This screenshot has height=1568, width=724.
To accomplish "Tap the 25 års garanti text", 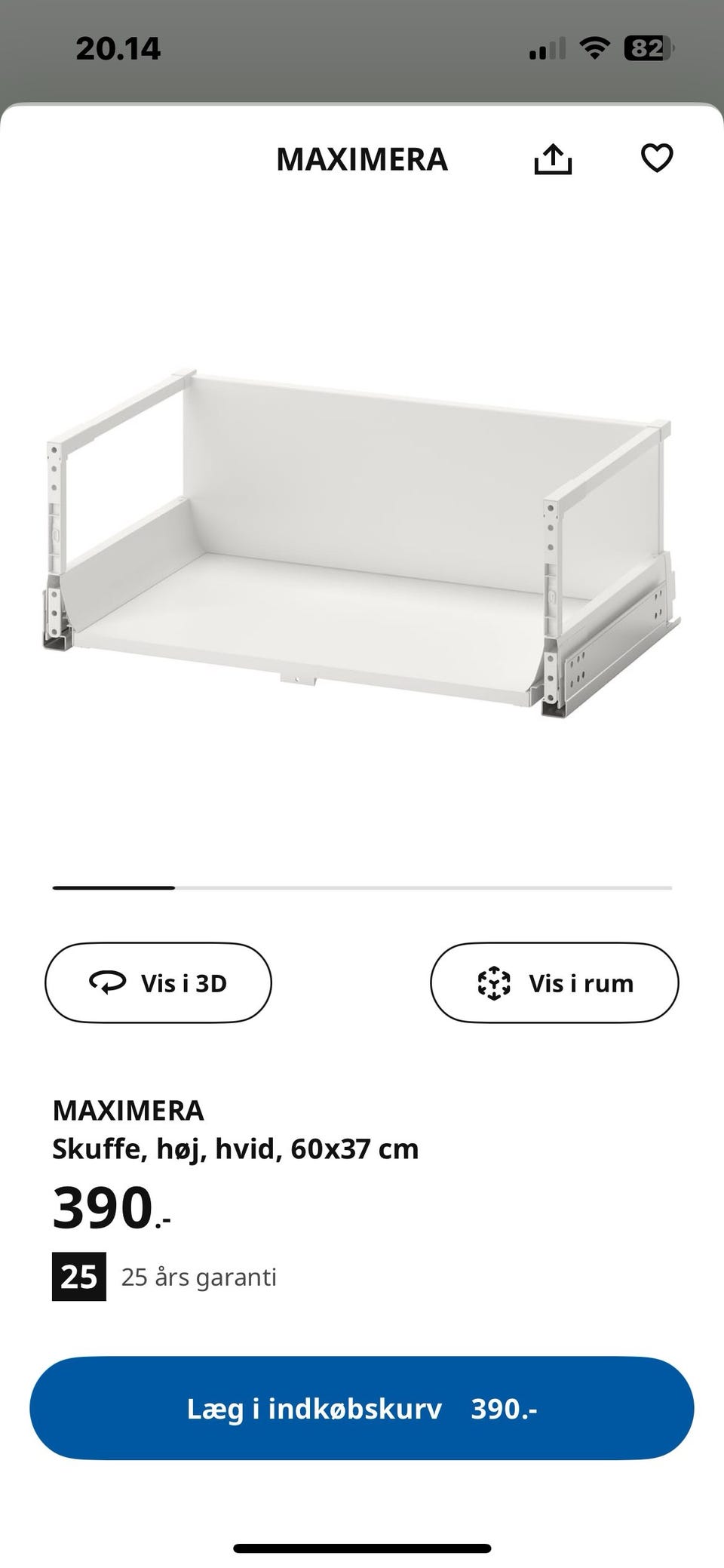I will [201, 1277].
